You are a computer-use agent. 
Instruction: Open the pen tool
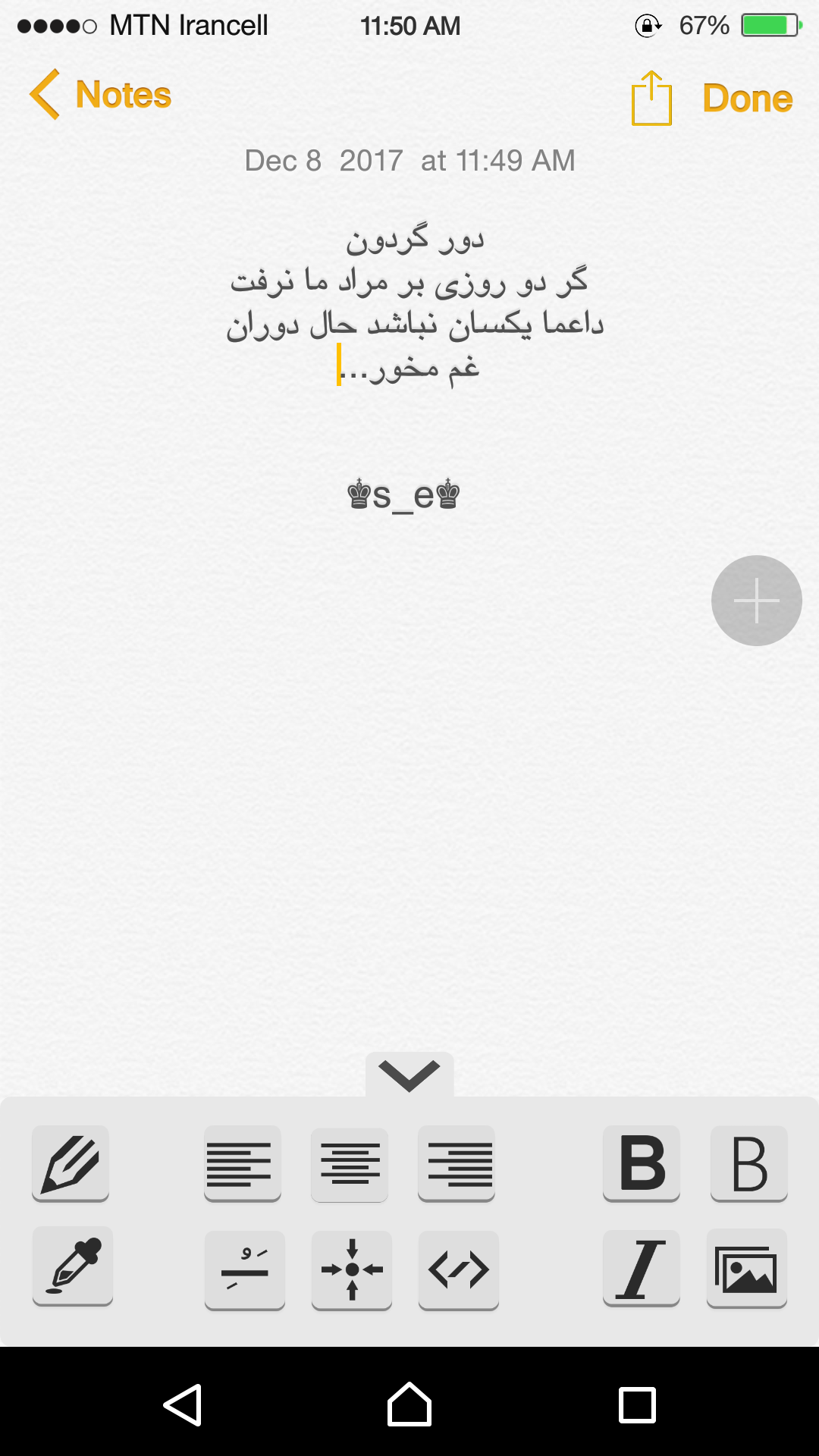(71, 1164)
